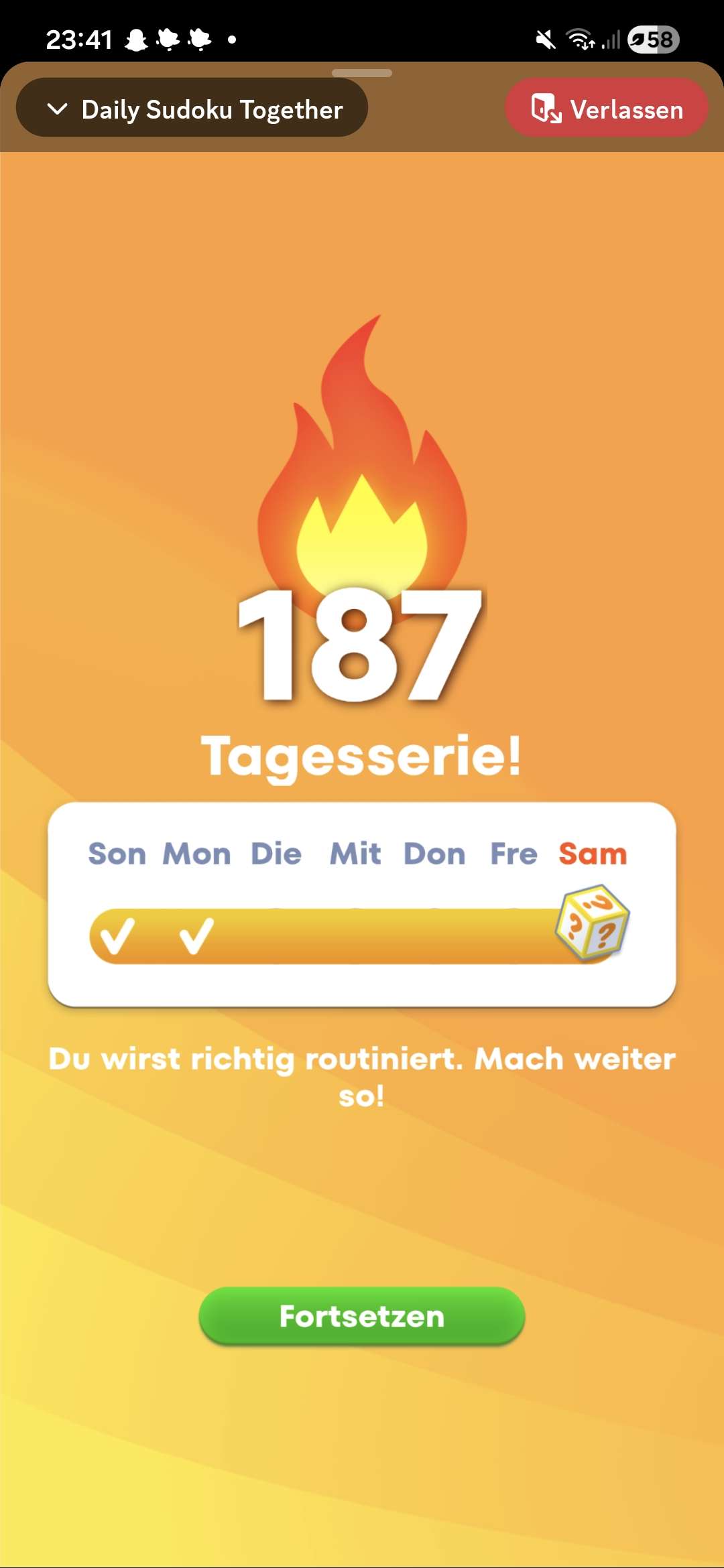Continue with the Fortsetzen button
The width and height of the screenshot is (724, 1568).
(361, 1316)
